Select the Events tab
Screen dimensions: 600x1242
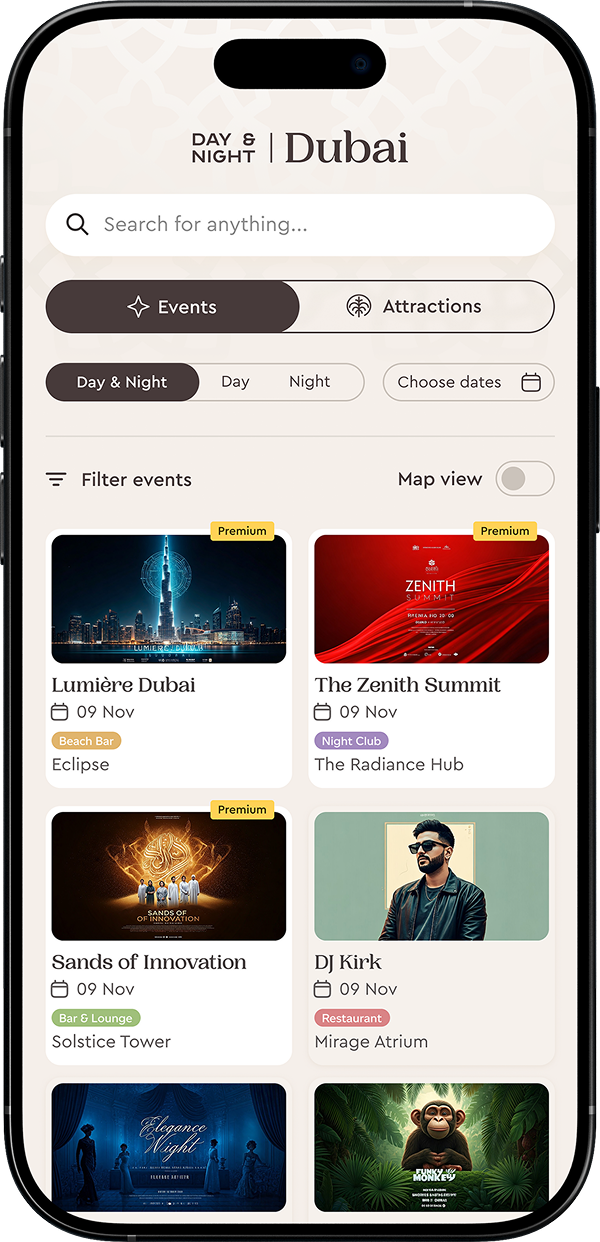[x=173, y=307]
